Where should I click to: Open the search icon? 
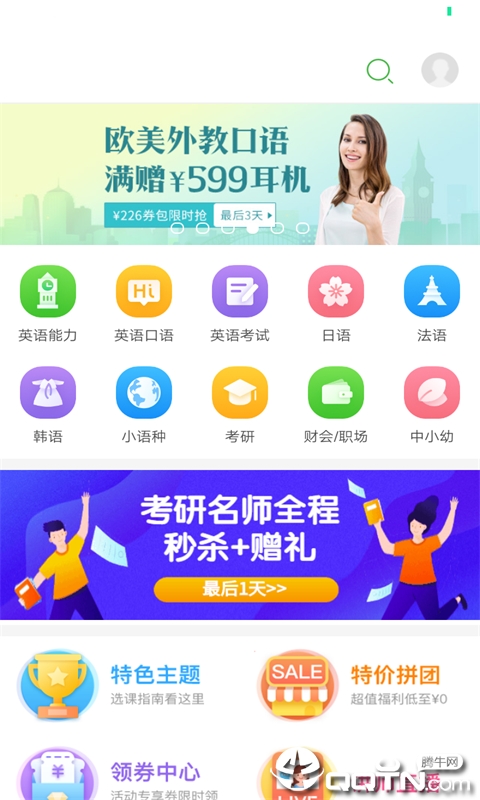[380, 71]
